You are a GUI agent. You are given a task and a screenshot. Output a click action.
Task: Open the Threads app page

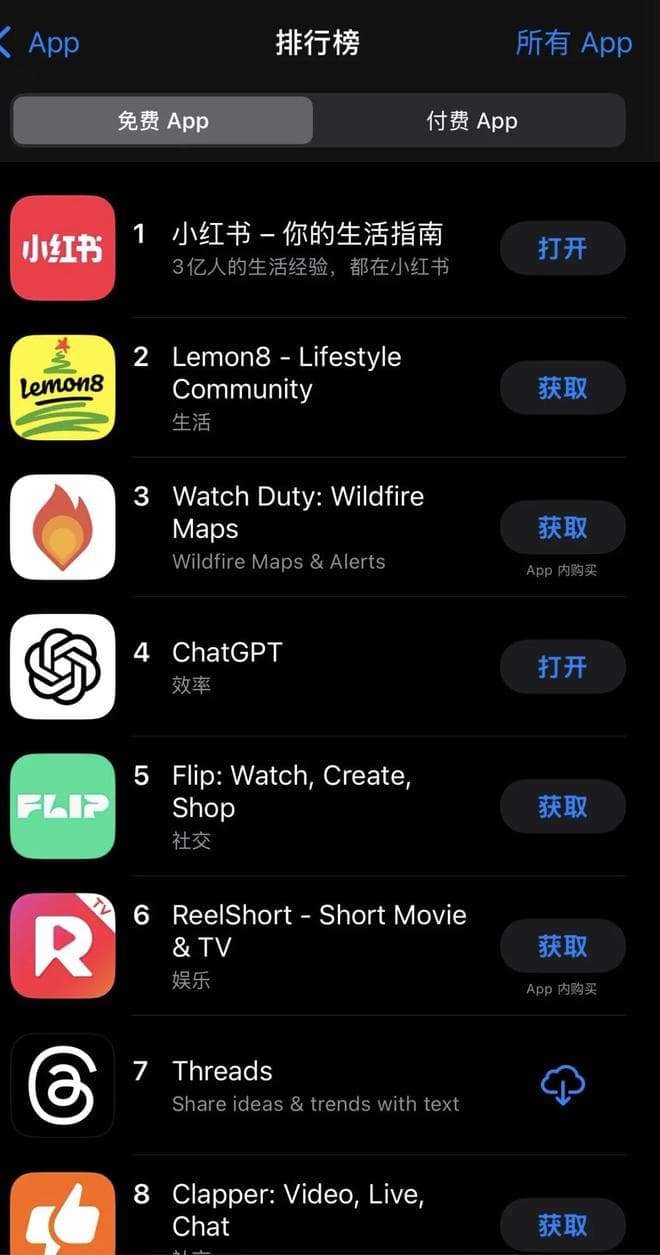pos(222,1071)
